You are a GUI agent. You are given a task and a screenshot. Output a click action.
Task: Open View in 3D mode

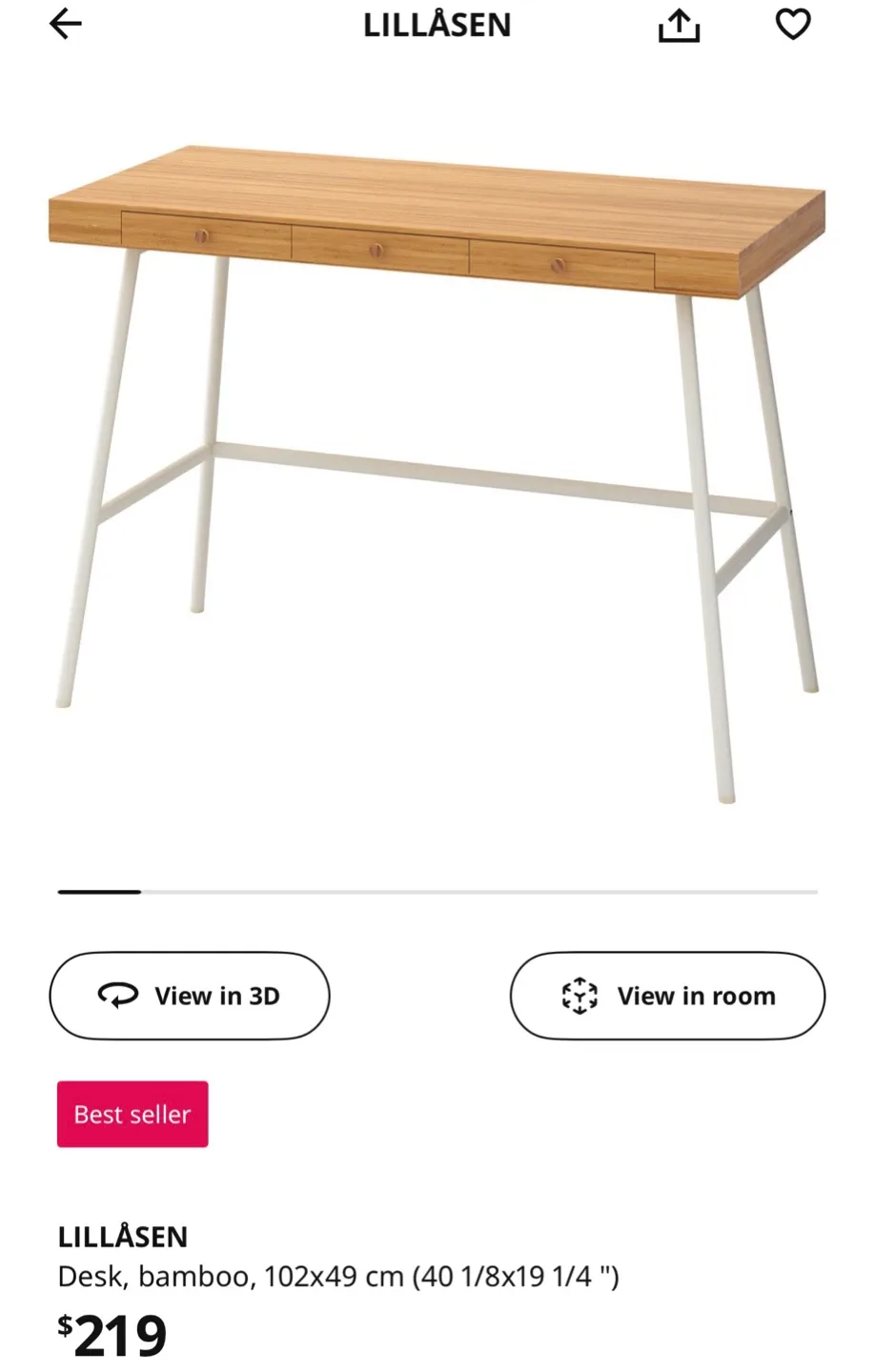[x=189, y=996]
